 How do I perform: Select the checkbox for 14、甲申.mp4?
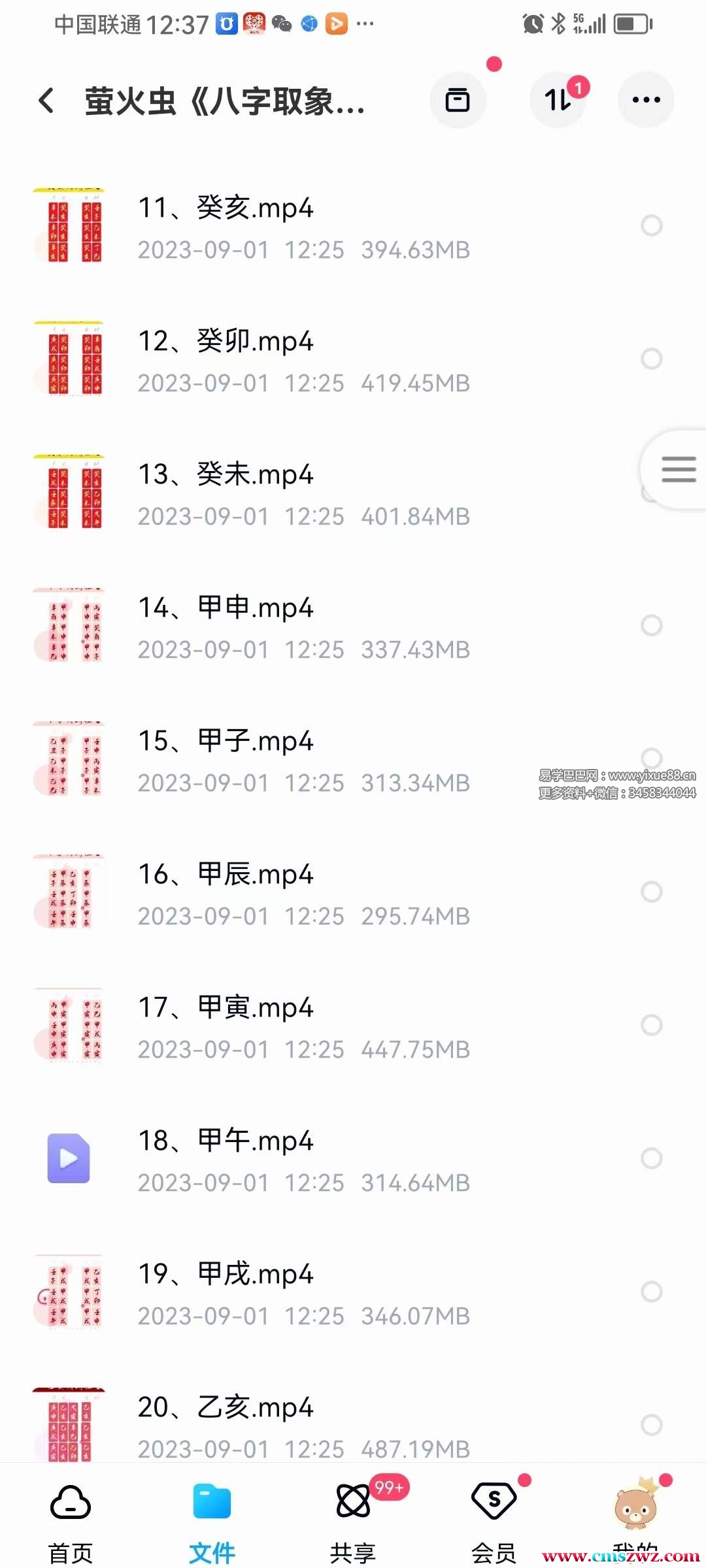(651, 625)
